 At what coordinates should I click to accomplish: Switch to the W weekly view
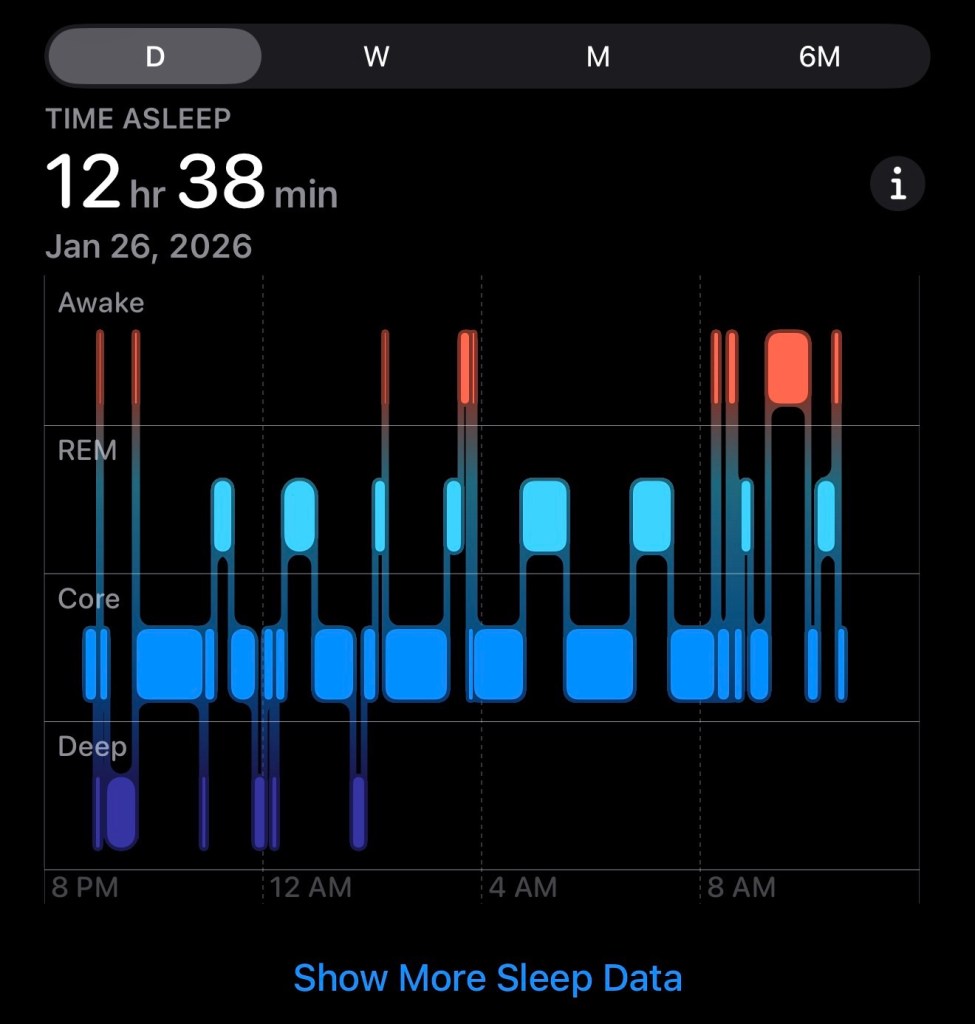[376, 56]
